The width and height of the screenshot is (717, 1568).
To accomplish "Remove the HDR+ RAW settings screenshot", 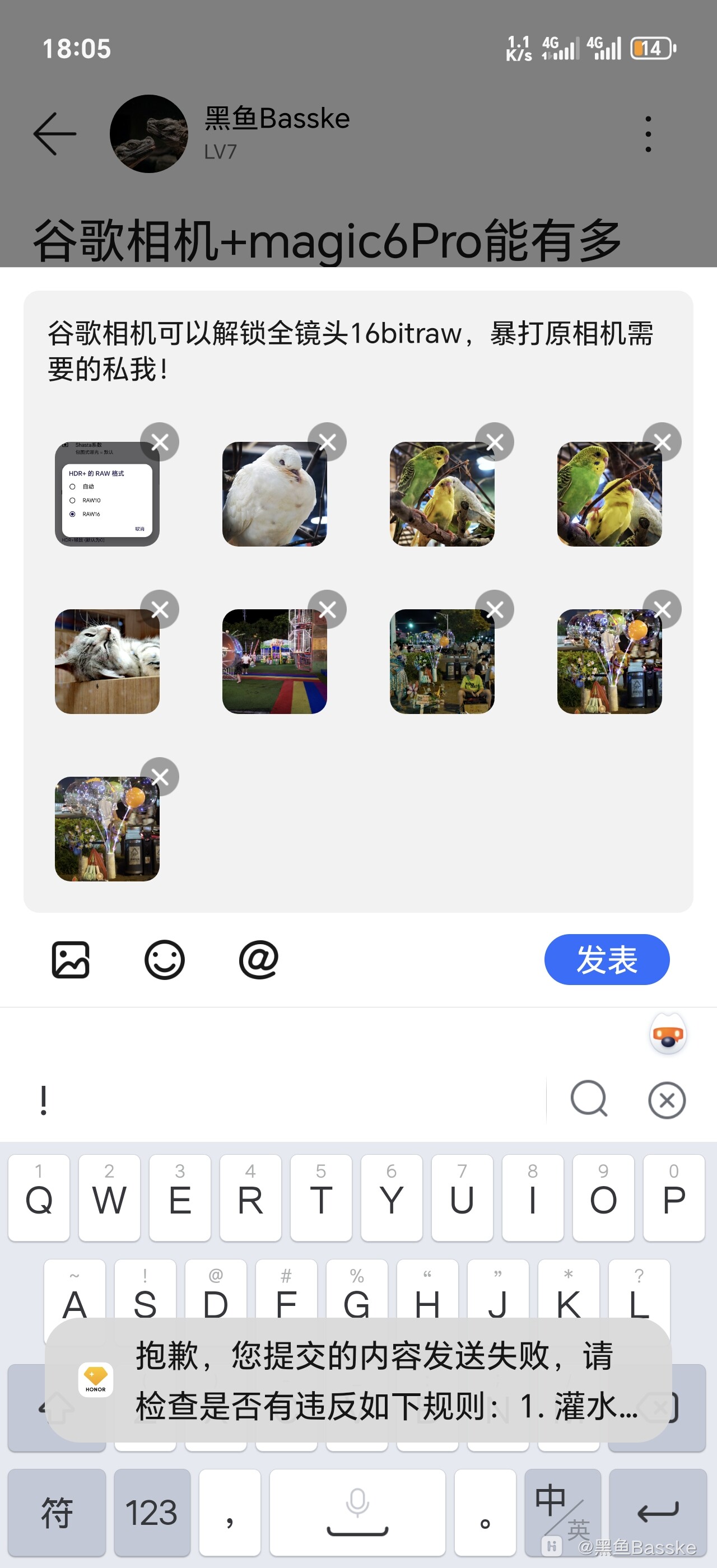I will (x=160, y=441).
